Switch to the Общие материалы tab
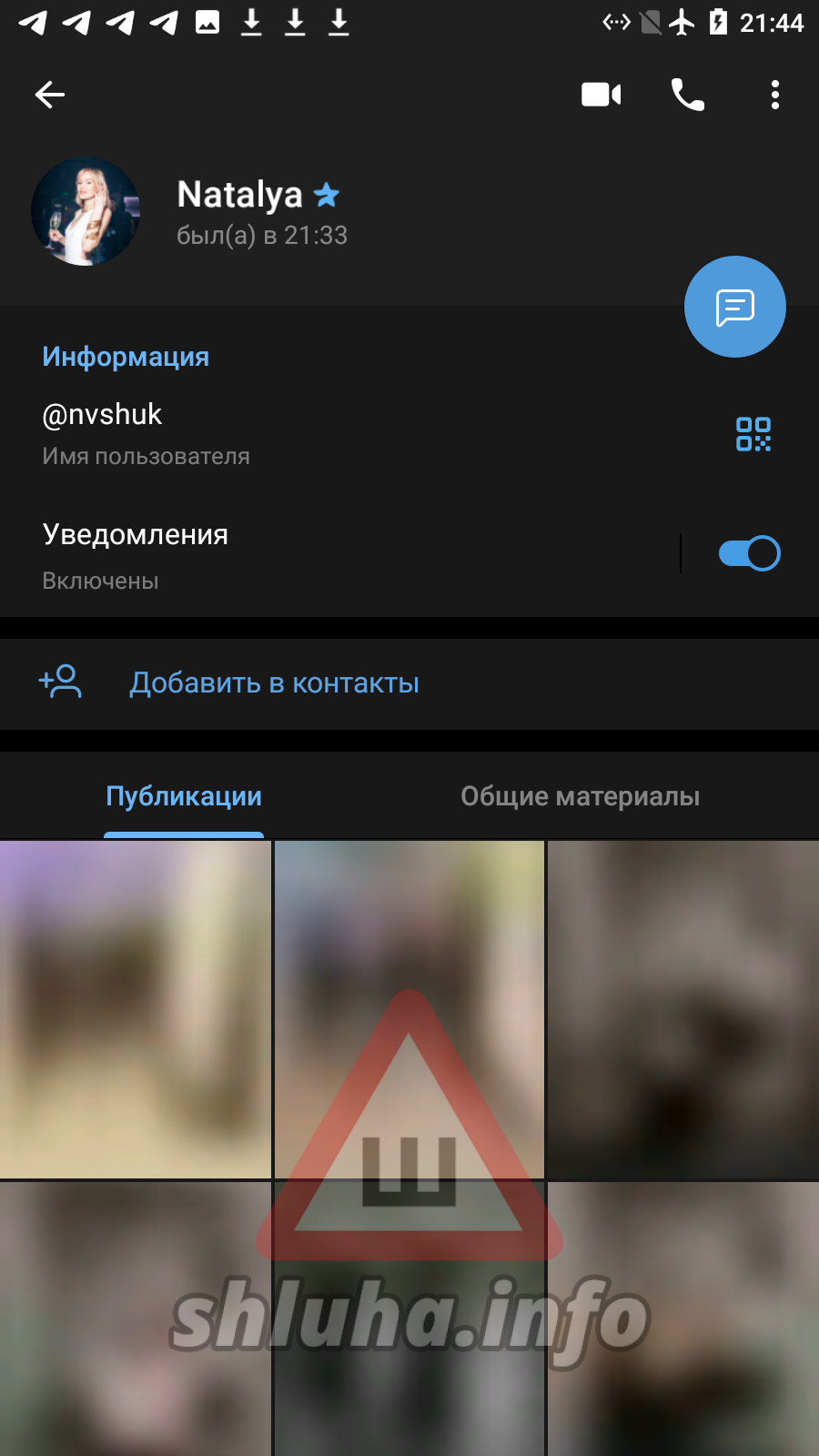This screenshot has width=819, height=1456. (580, 796)
